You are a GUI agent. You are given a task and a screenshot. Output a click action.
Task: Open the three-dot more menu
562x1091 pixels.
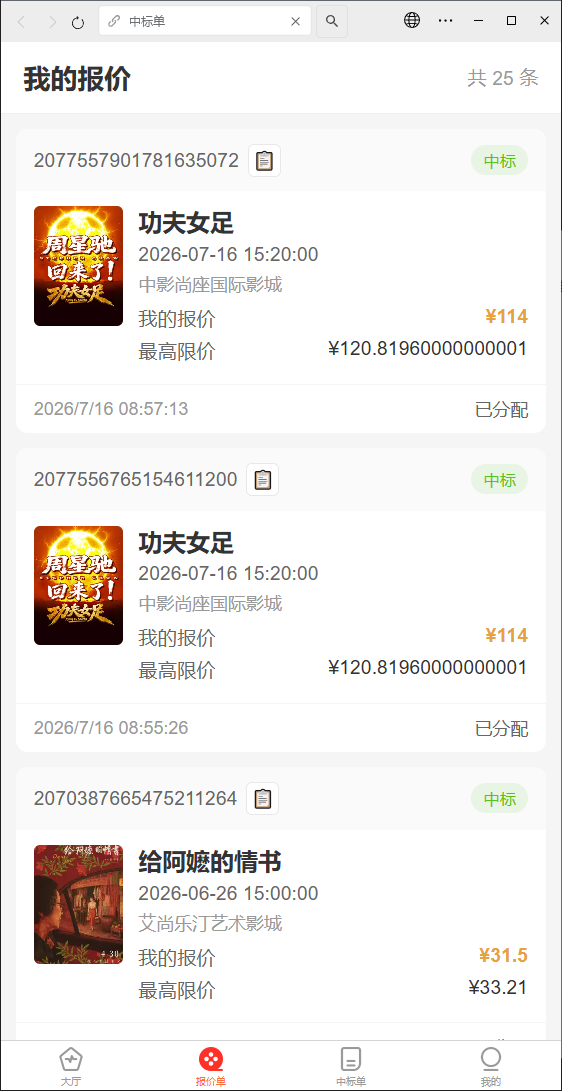pyautogui.click(x=445, y=21)
